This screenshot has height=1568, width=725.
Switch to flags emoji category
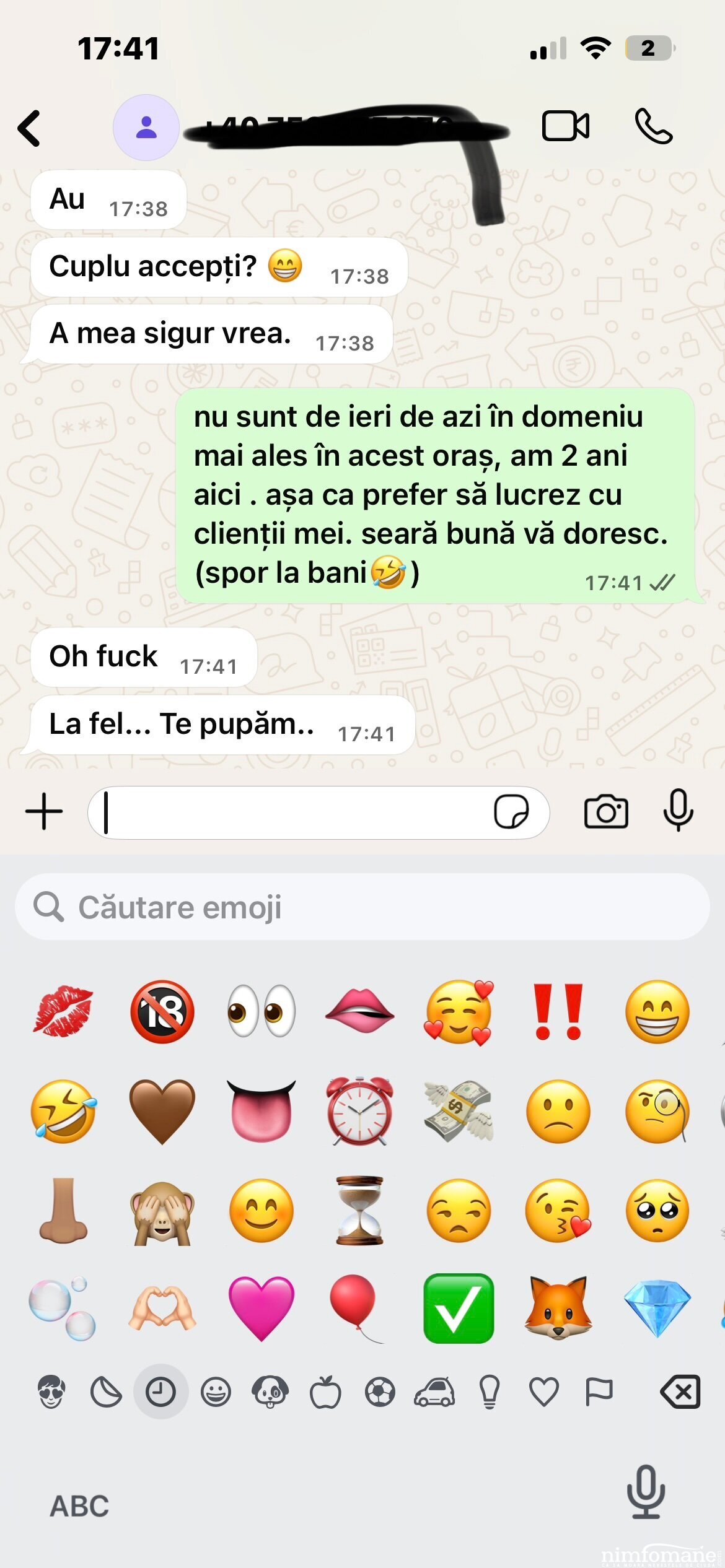(599, 1392)
